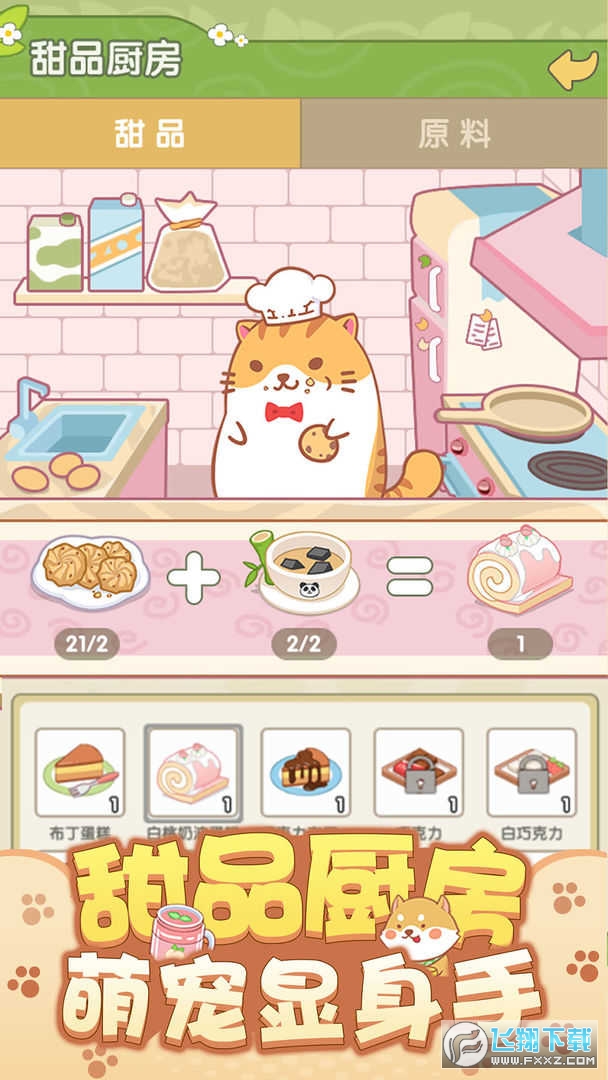Choose the chocolate cake slice tile
Image resolution: width=608 pixels, height=1080 pixels.
306,773
